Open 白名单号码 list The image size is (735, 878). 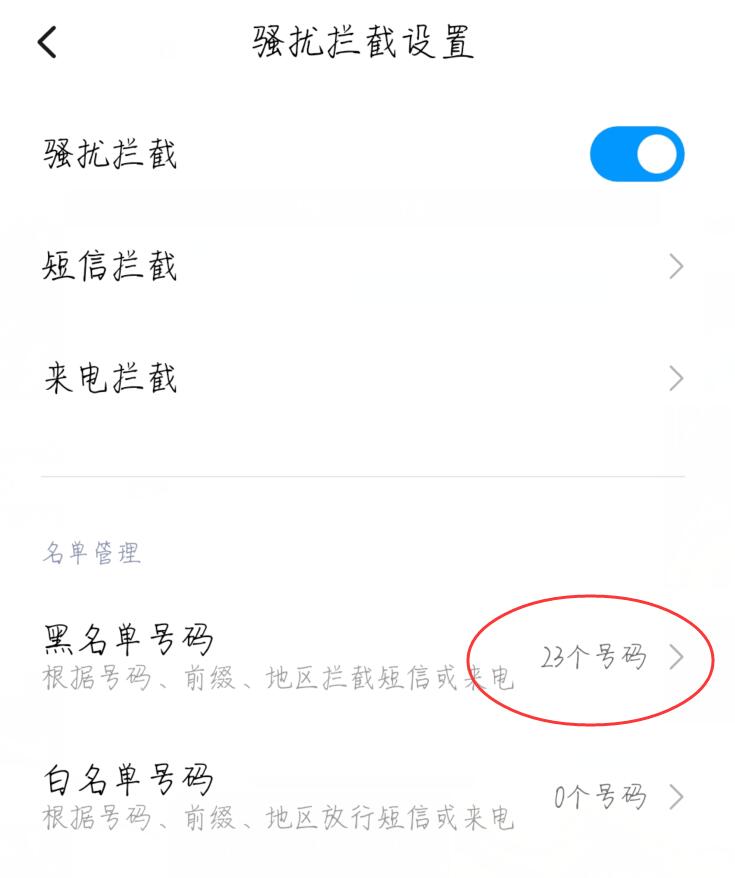(362, 796)
